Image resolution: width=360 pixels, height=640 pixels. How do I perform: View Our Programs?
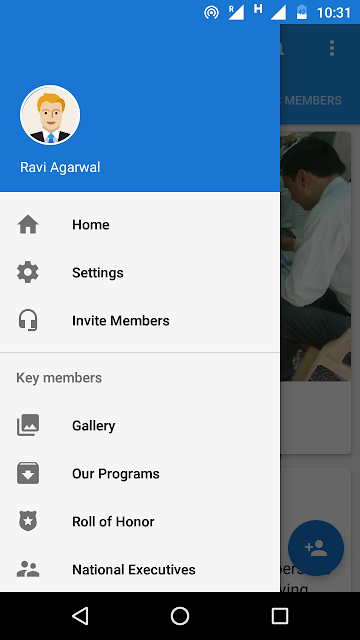click(140, 474)
